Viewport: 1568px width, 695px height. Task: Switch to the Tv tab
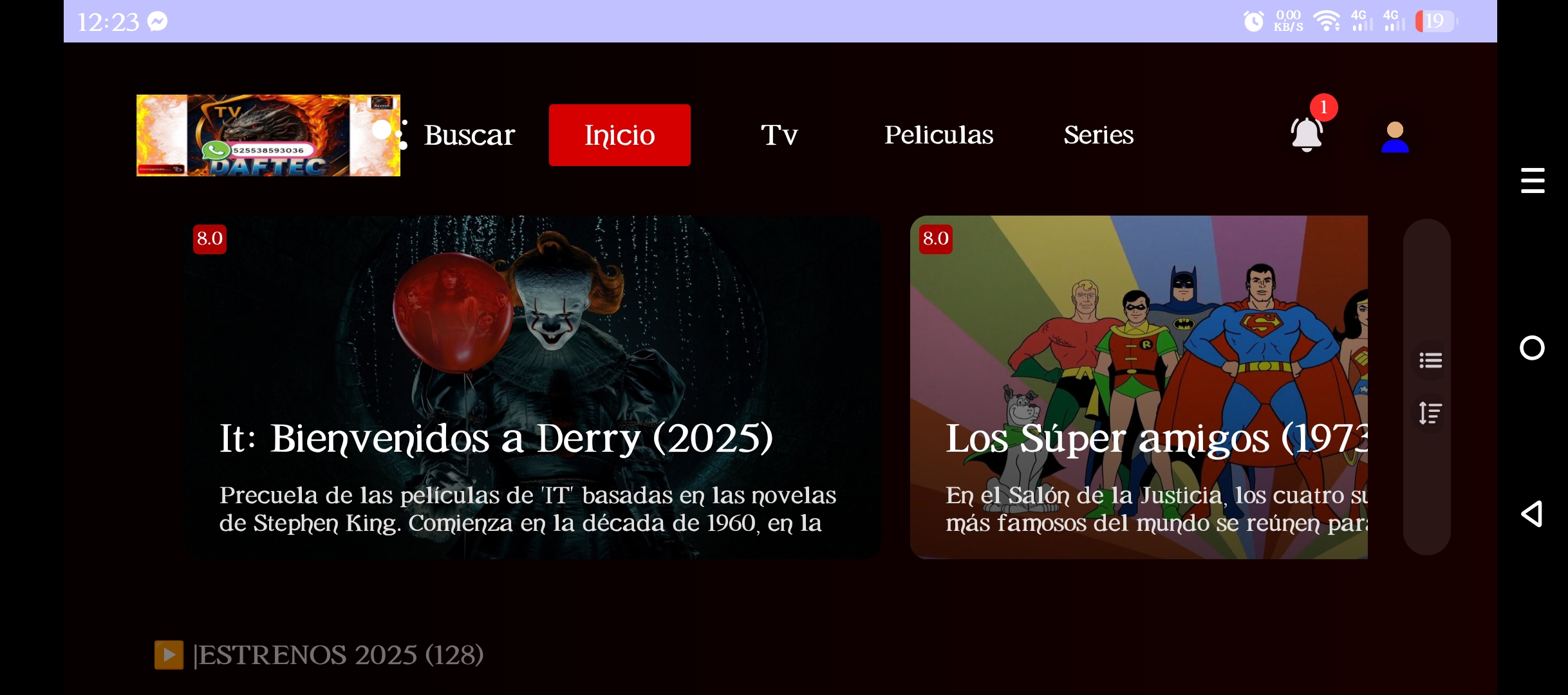[779, 135]
